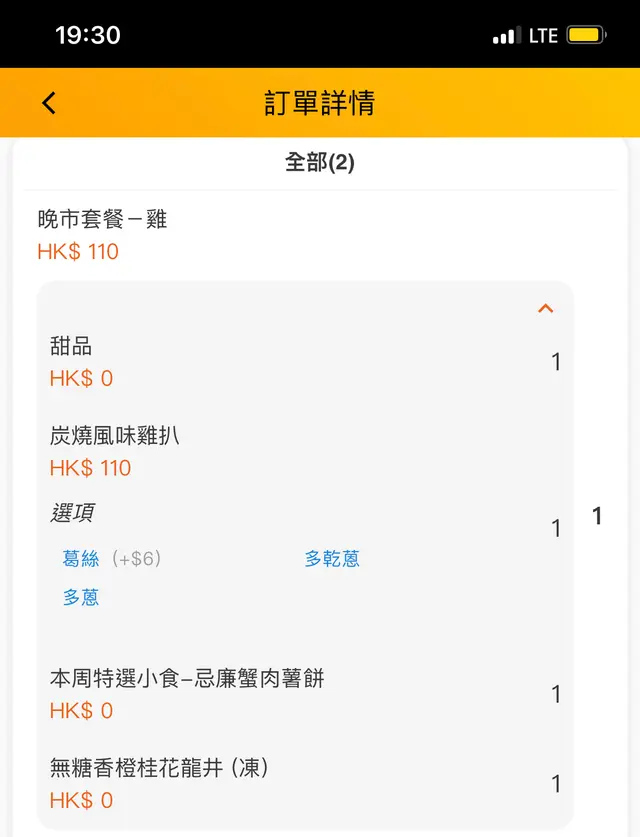Collapse the set meal item details
640x837 pixels.
pos(545,309)
